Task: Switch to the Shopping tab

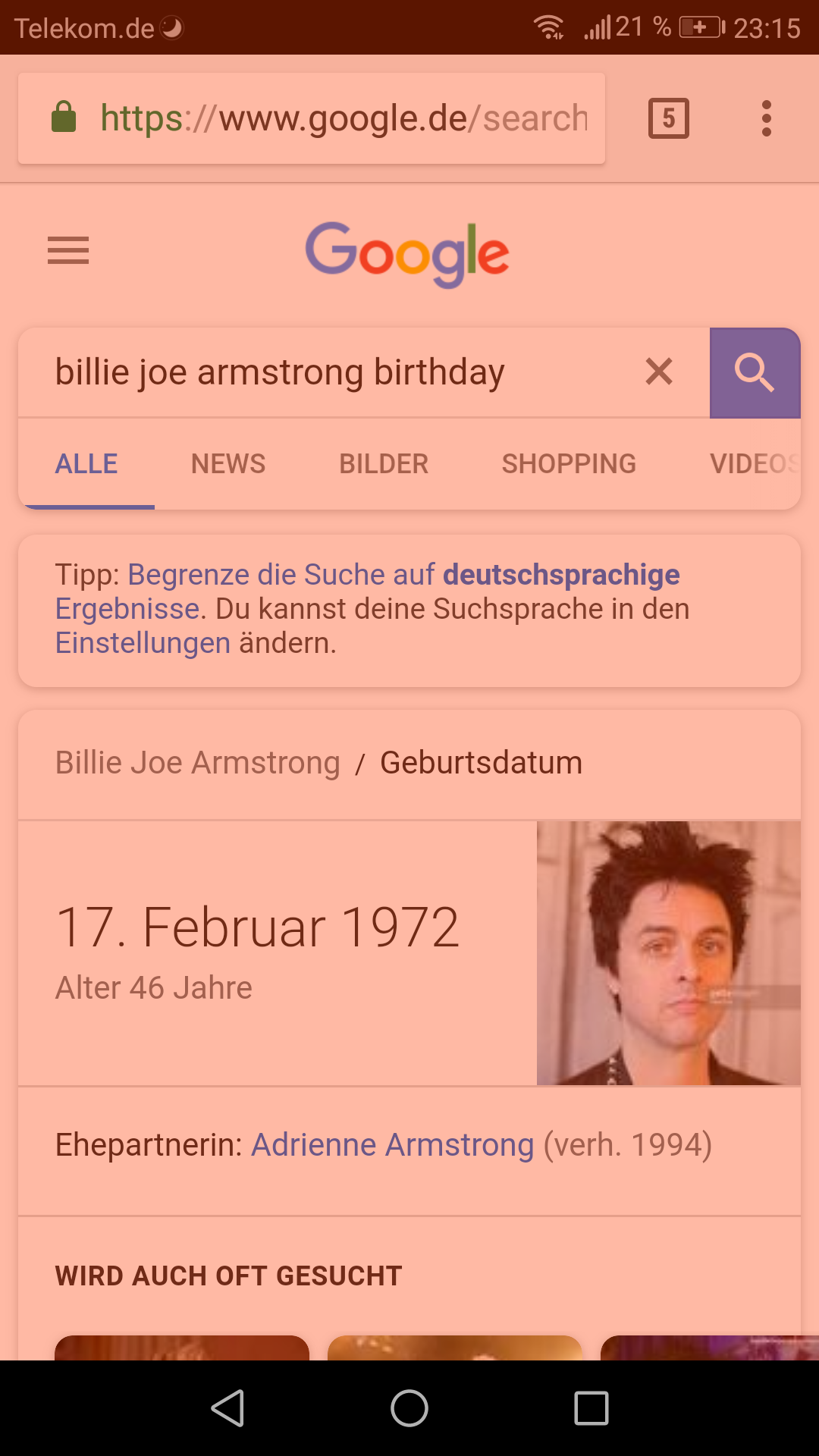Action: pyautogui.click(x=569, y=463)
